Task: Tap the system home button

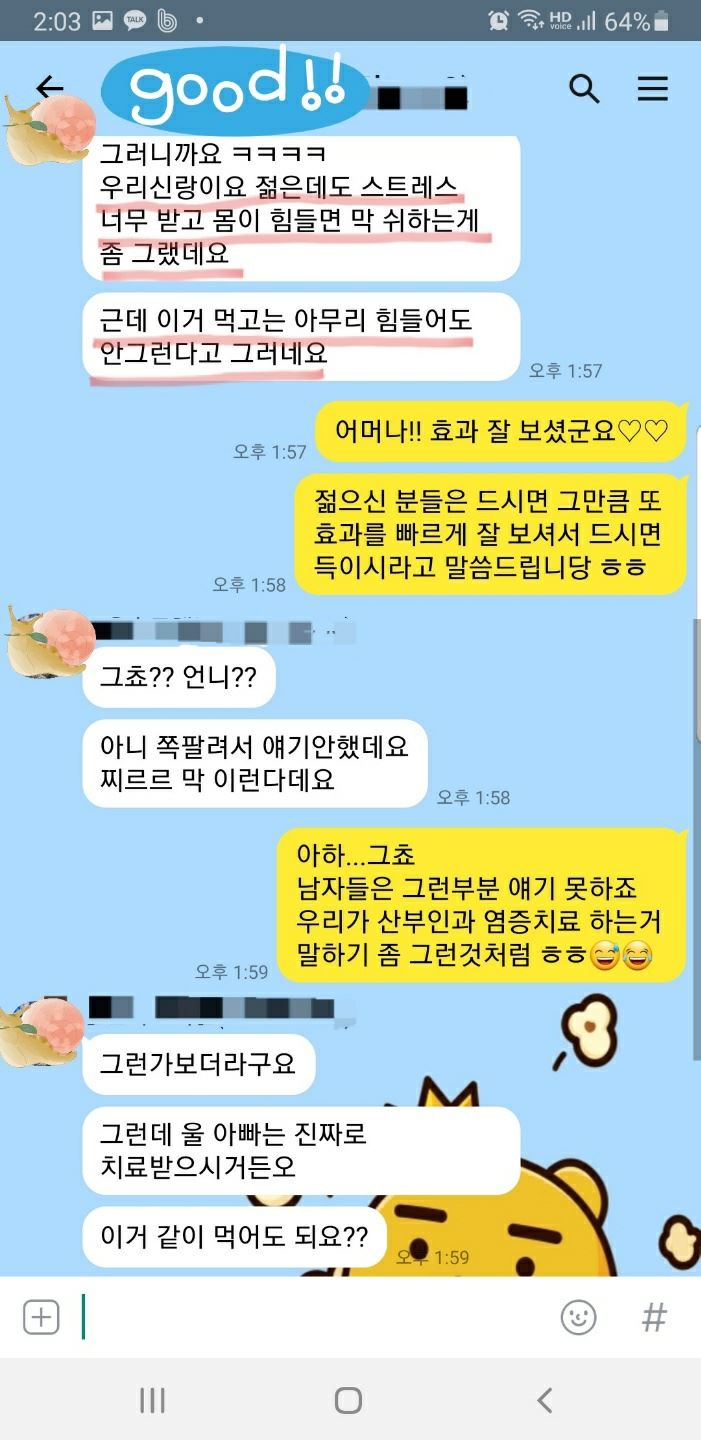Action: pyautogui.click(x=348, y=1400)
